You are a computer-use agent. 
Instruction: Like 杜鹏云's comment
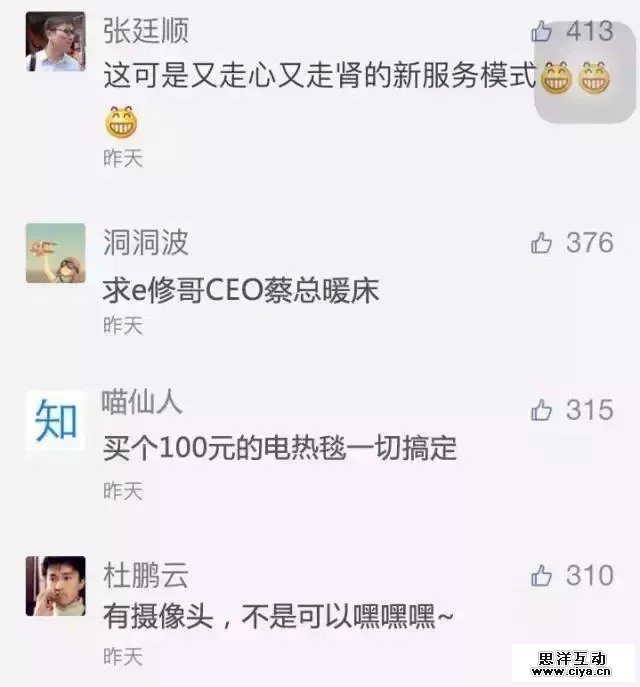(542, 575)
